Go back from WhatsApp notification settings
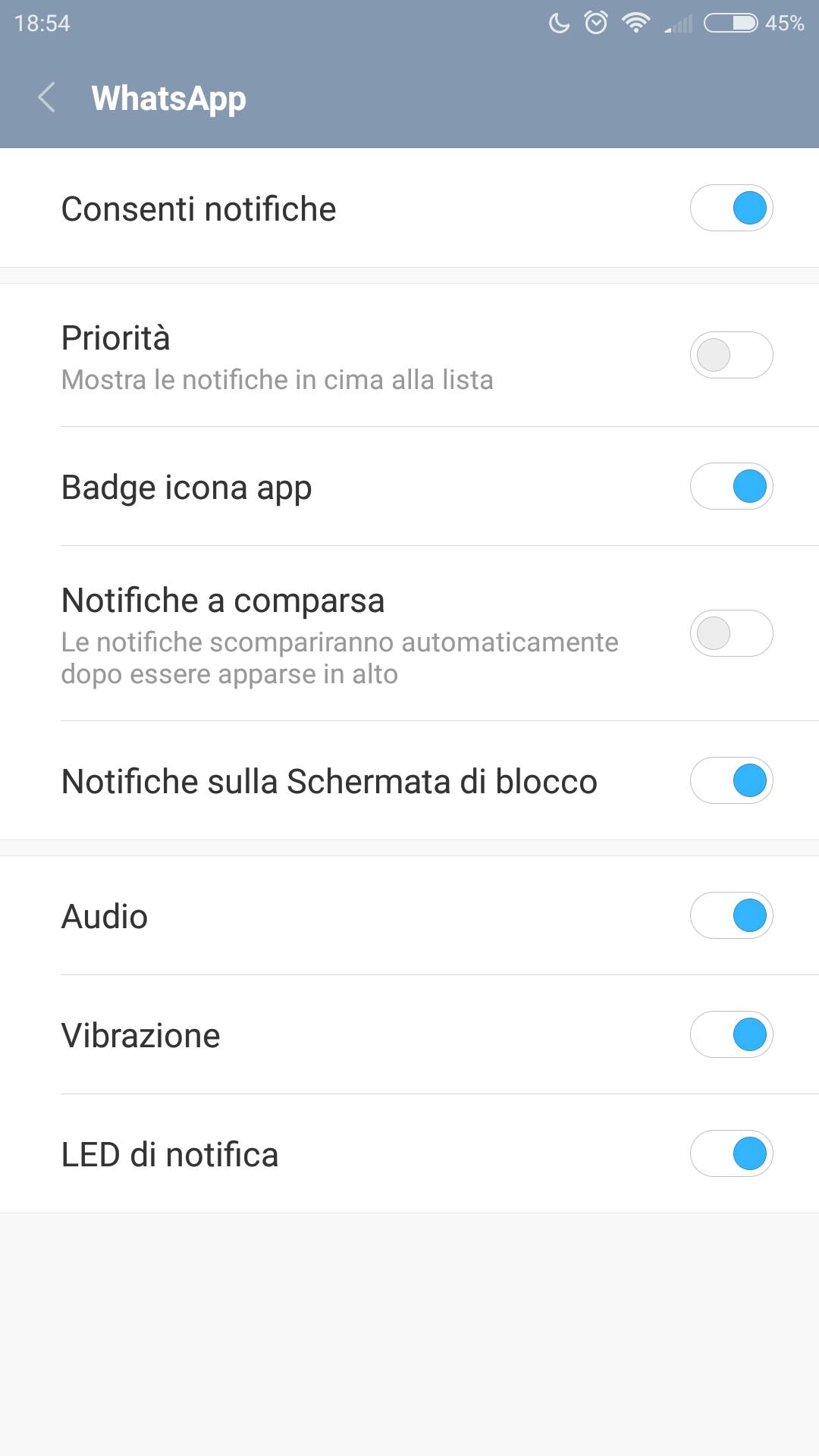Image resolution: width=819 pixels, height=1456 pixels. pos(47,98)
